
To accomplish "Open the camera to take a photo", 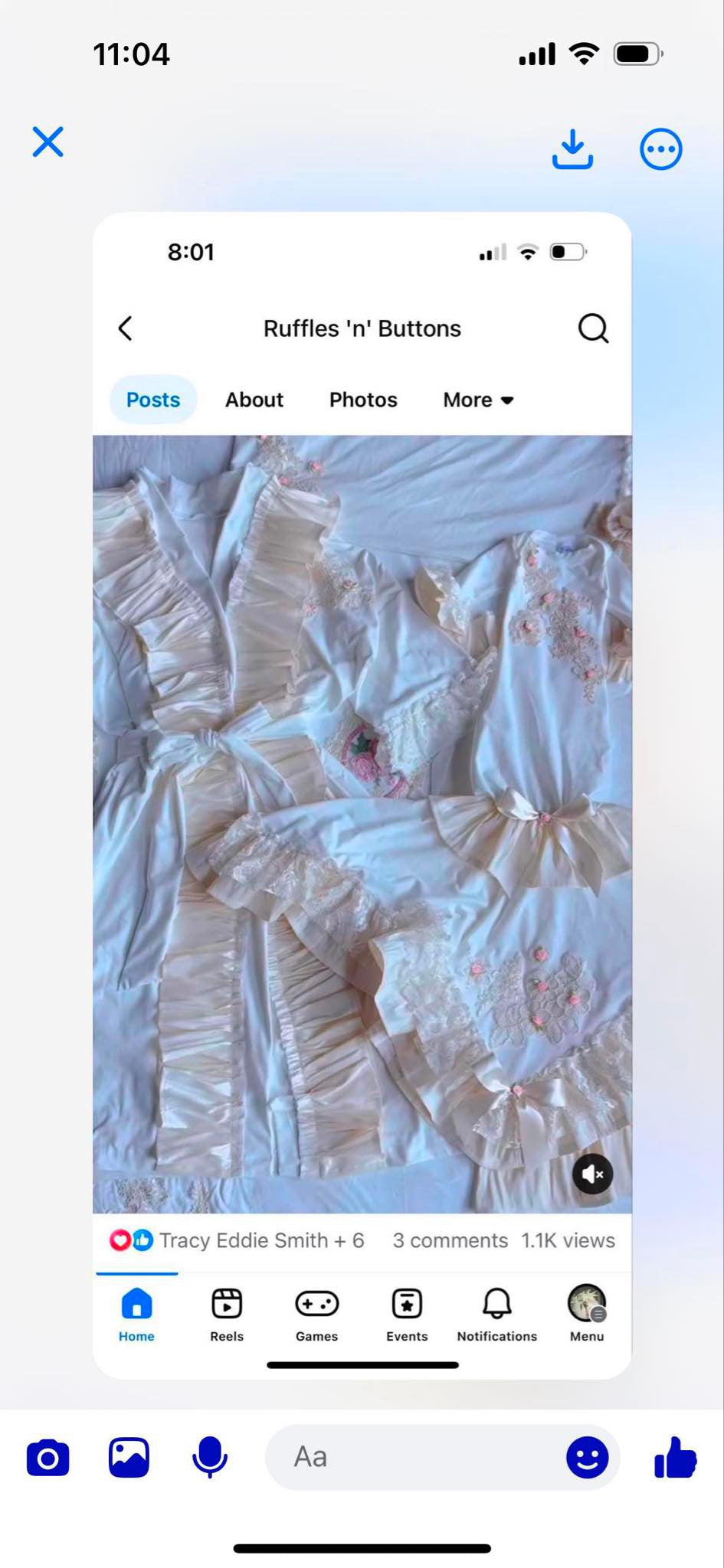I will point(48,1457).
